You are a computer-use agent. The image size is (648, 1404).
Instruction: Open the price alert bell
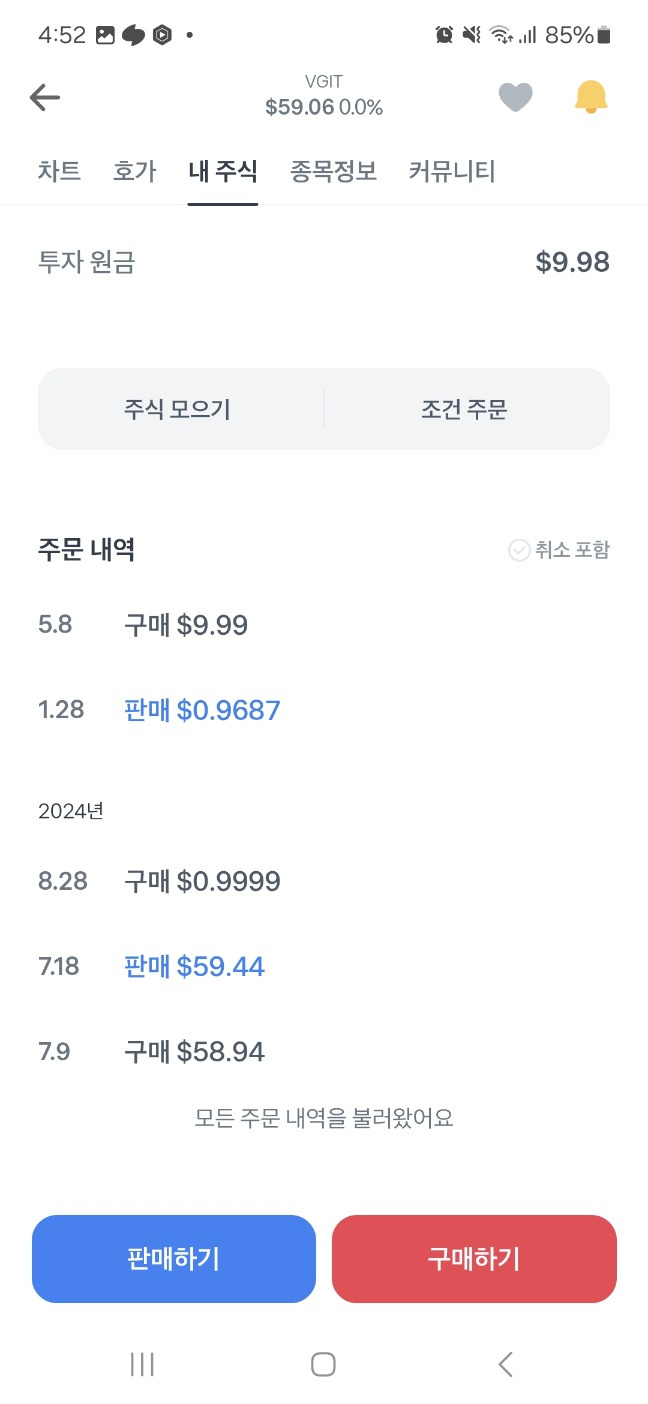pos(591,97)
